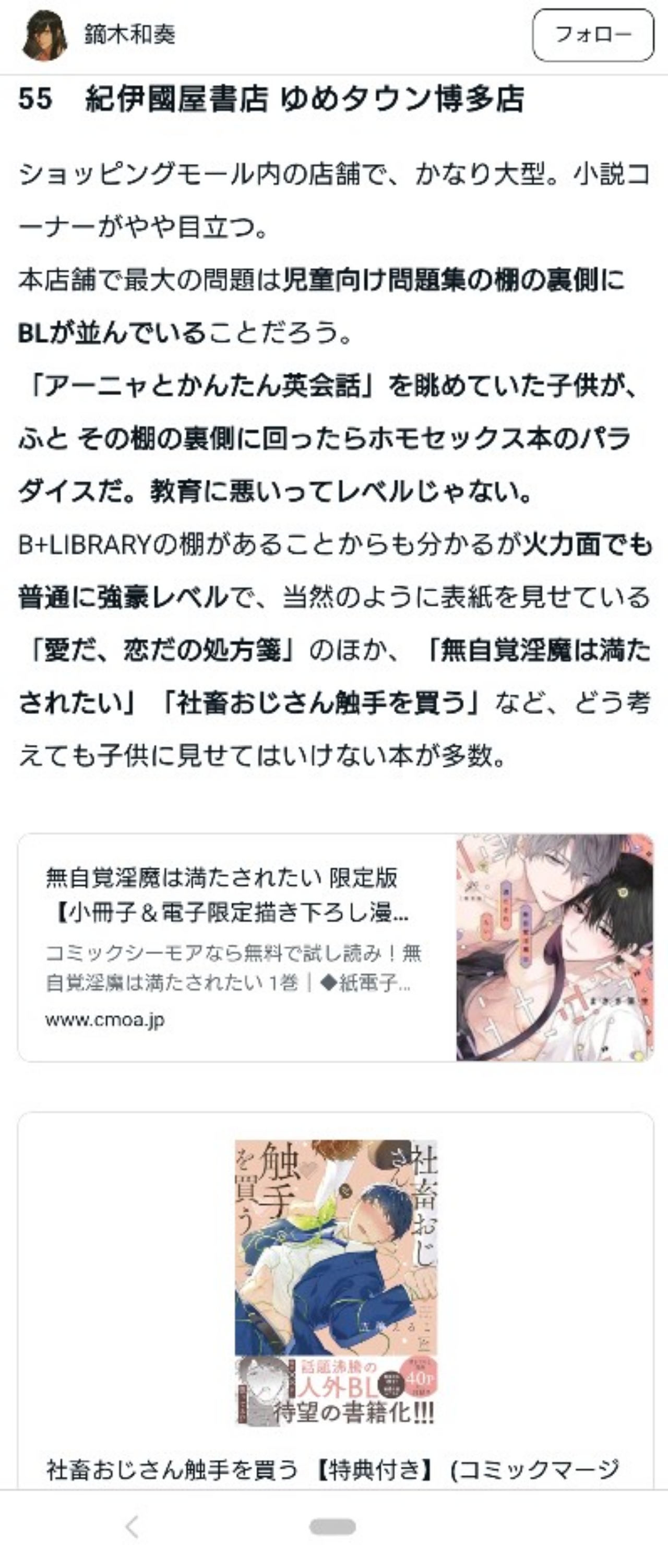The width and height of the screenshot is (668, 1568).
Task: Open 鏑木和奏's profile avatar
Action: point(44,35)
